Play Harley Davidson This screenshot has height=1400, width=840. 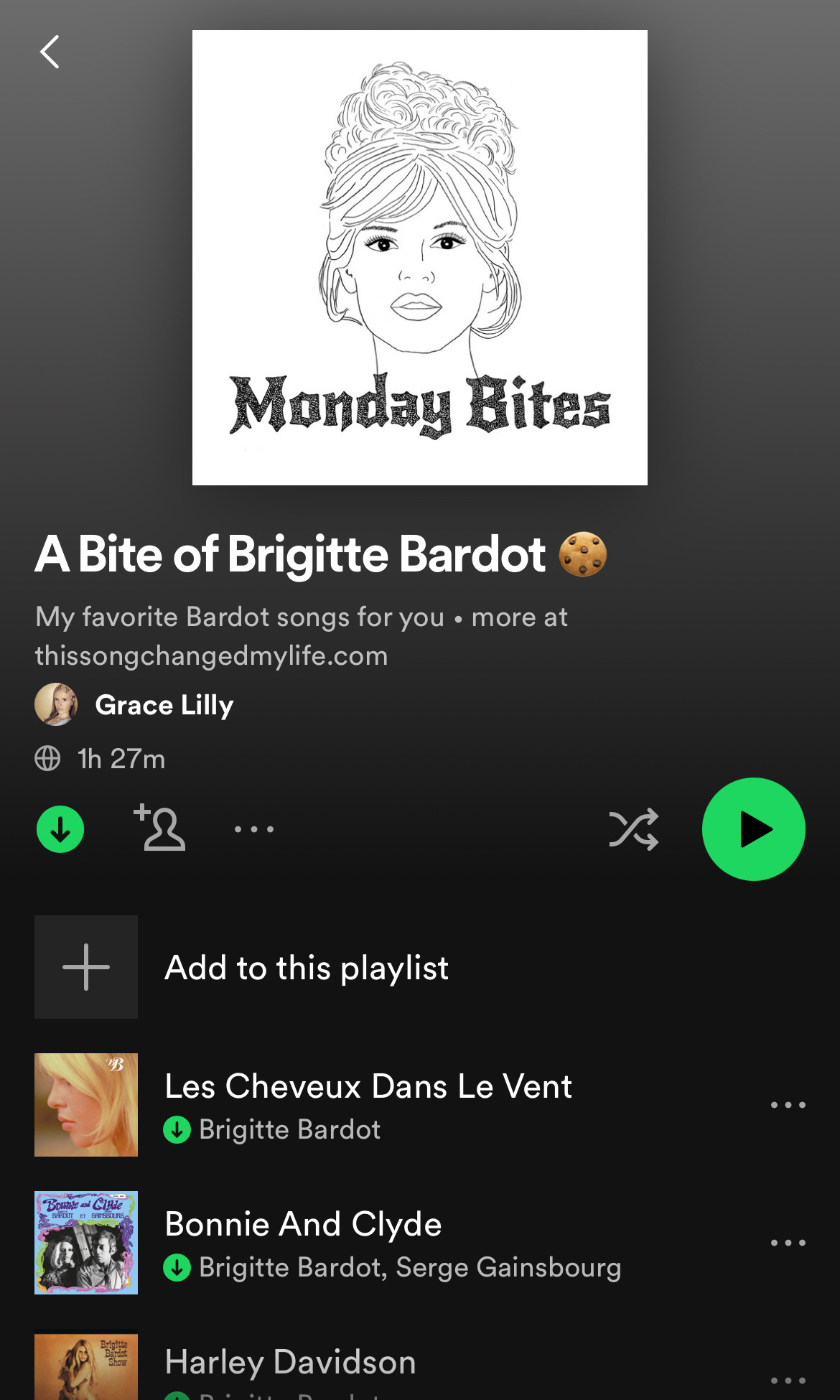(x=290, y=1363)
